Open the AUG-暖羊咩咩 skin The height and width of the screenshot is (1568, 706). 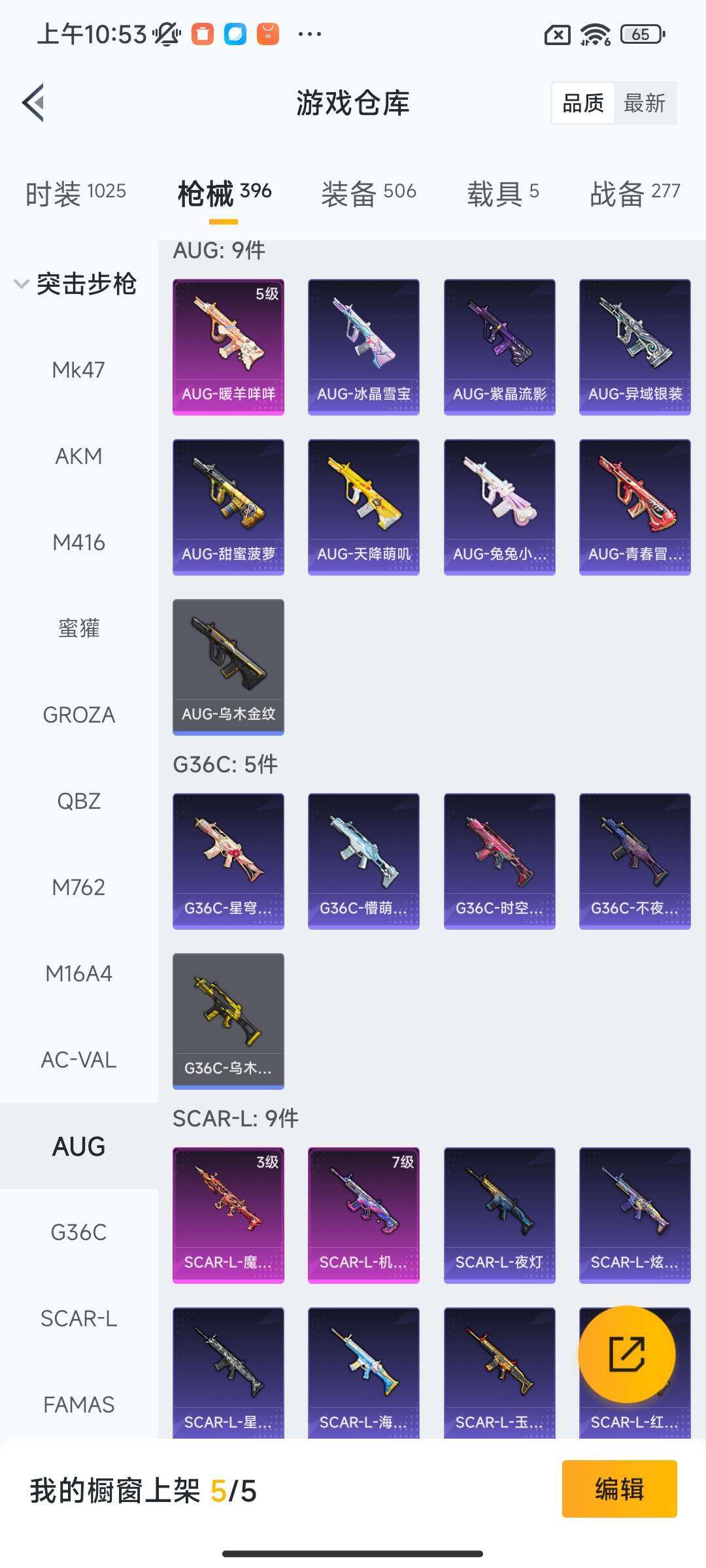pos(228,347)
